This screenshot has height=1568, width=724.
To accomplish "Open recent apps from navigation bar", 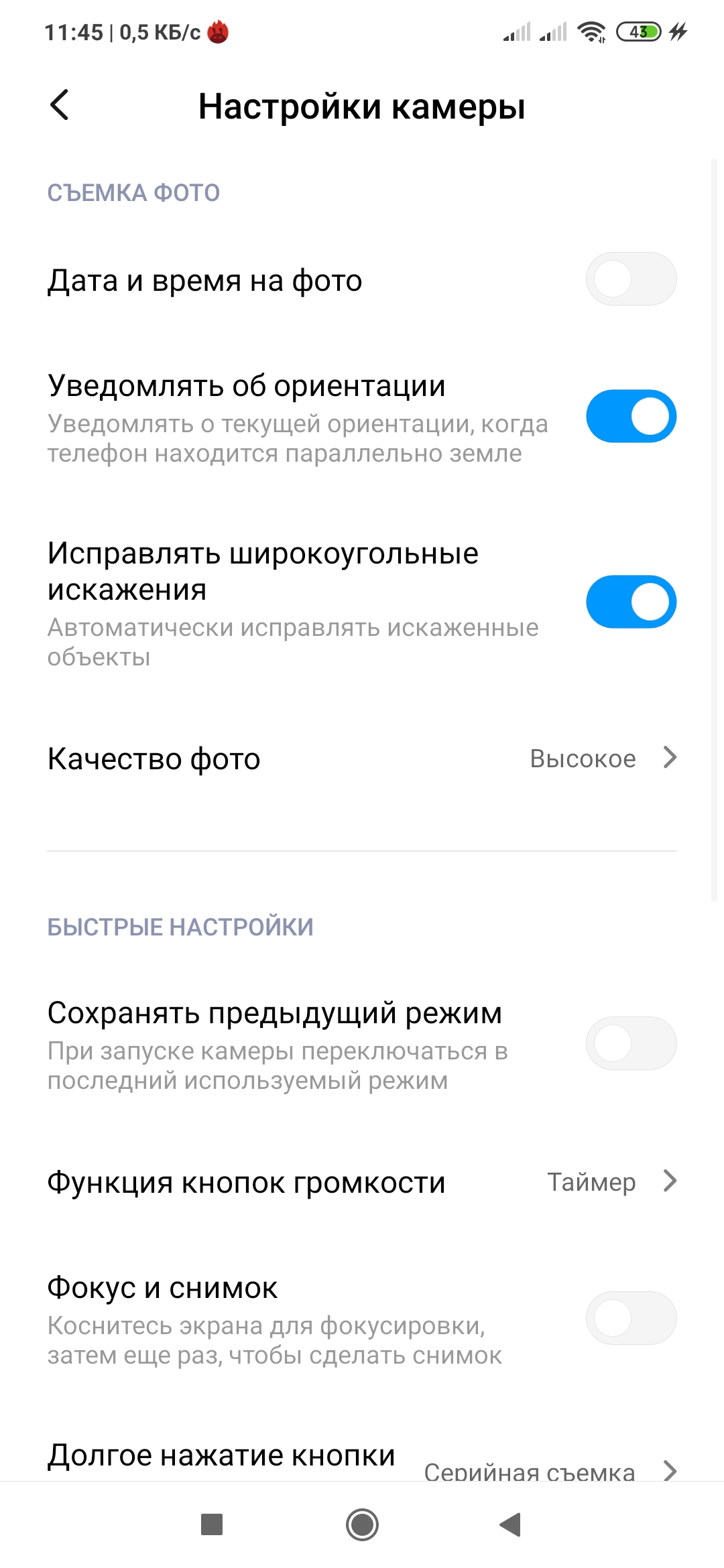I will pos(212,1525).
